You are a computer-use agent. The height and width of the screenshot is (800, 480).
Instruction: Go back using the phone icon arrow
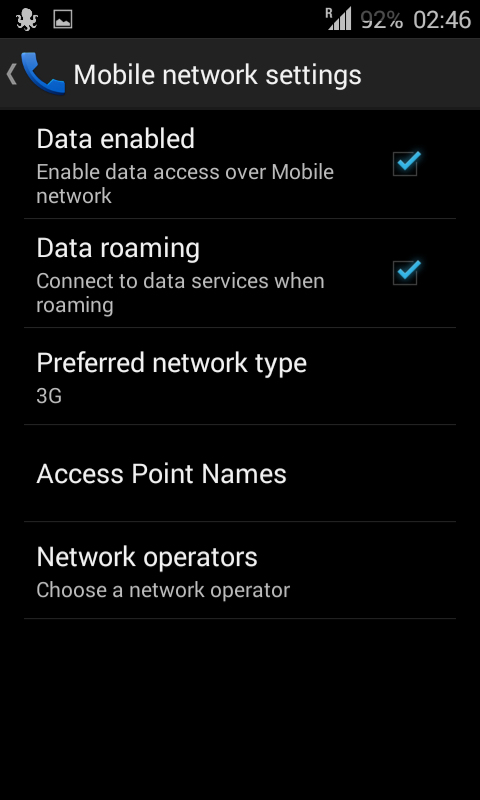pyautogui.click(x=36, y=74)
